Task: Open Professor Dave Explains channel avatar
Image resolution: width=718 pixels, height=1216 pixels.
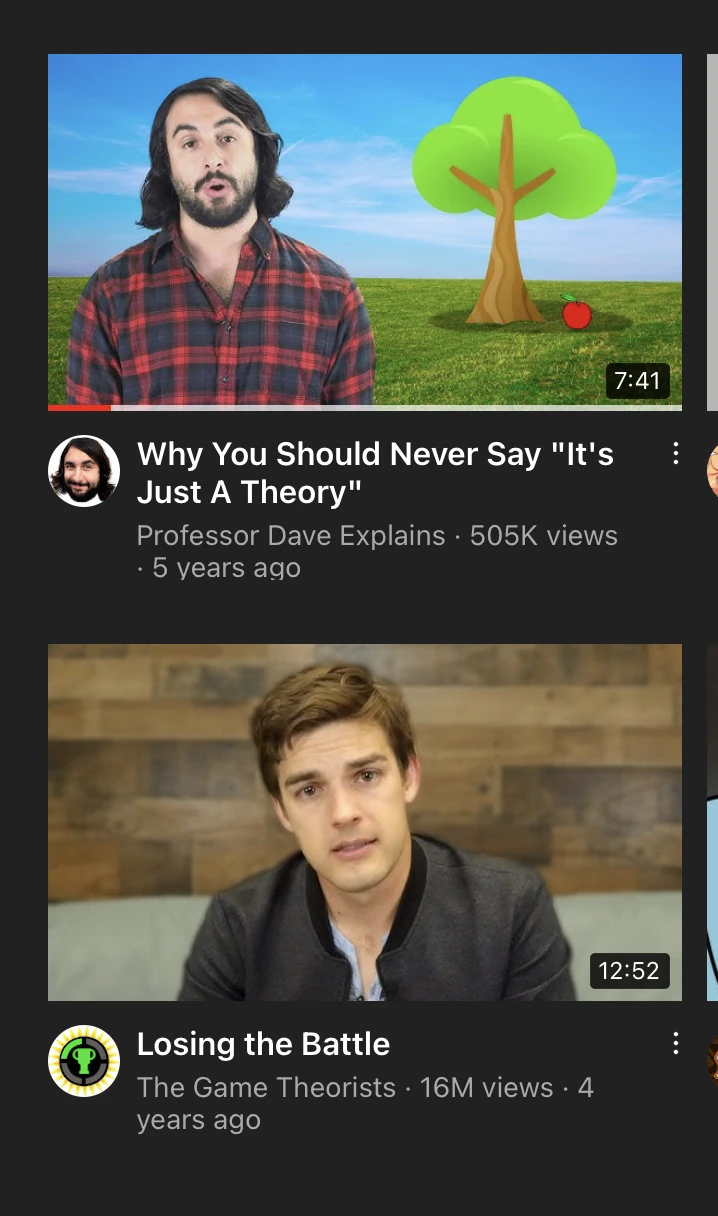Action: pos(84,471)
